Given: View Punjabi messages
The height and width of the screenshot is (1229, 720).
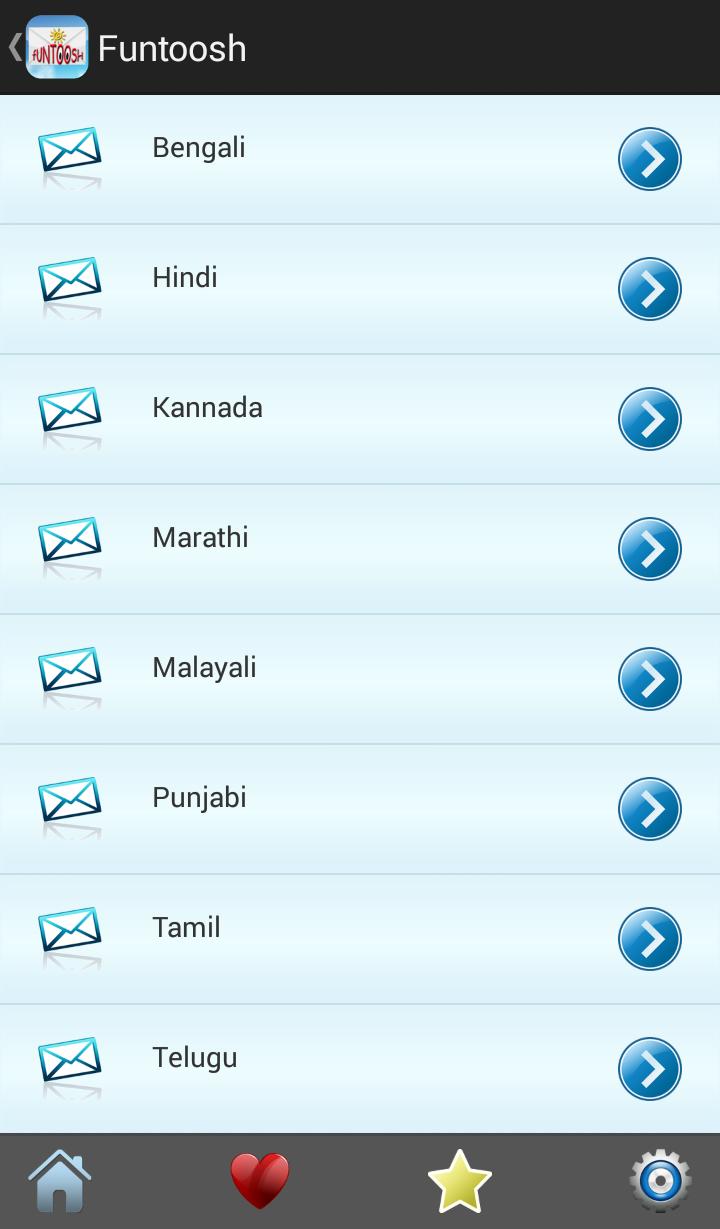Looking at the screenshot, I should (x=360, y=809).
